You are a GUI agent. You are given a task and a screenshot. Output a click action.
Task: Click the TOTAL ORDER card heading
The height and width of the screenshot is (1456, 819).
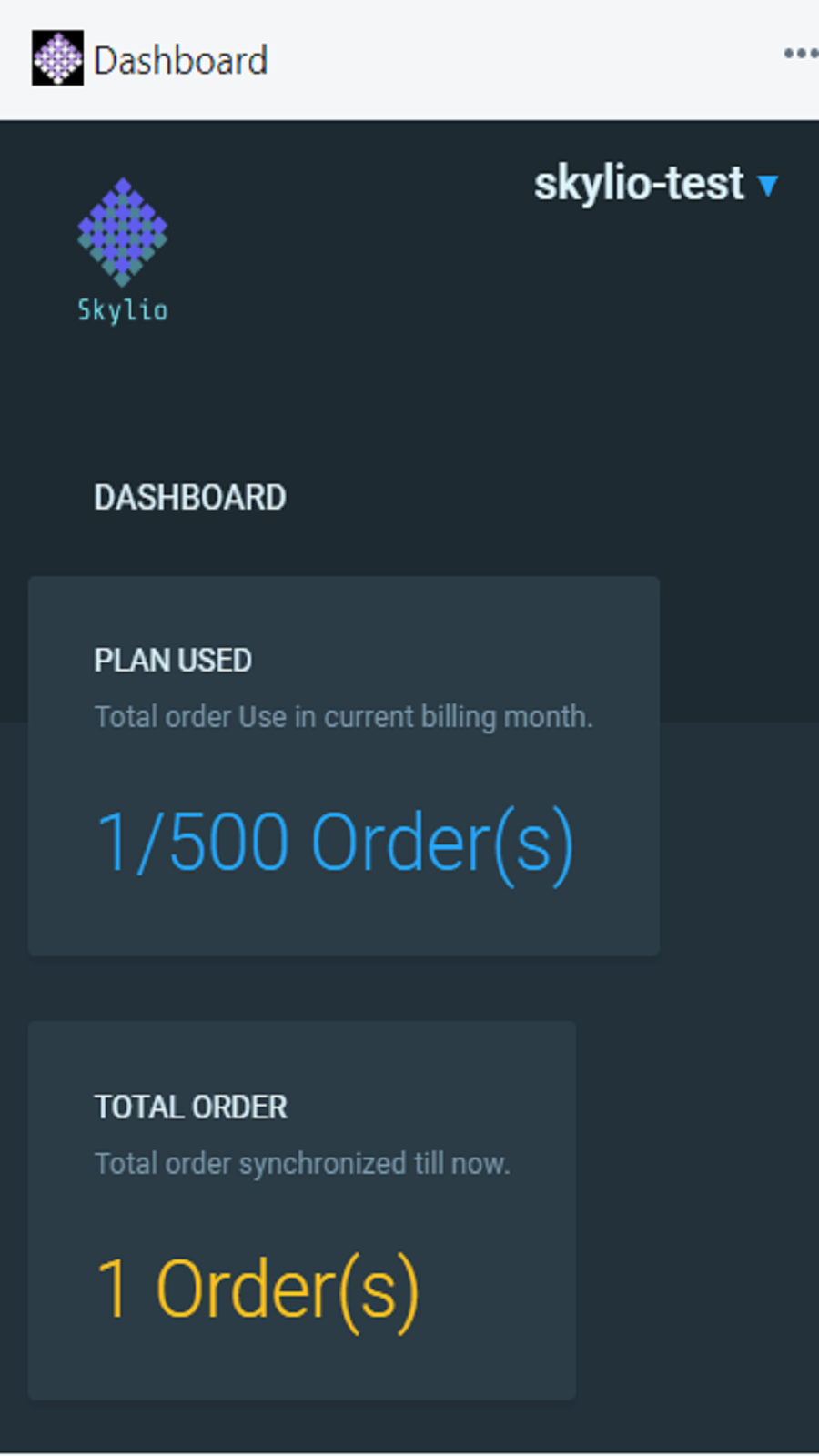tap(190, 1107)
